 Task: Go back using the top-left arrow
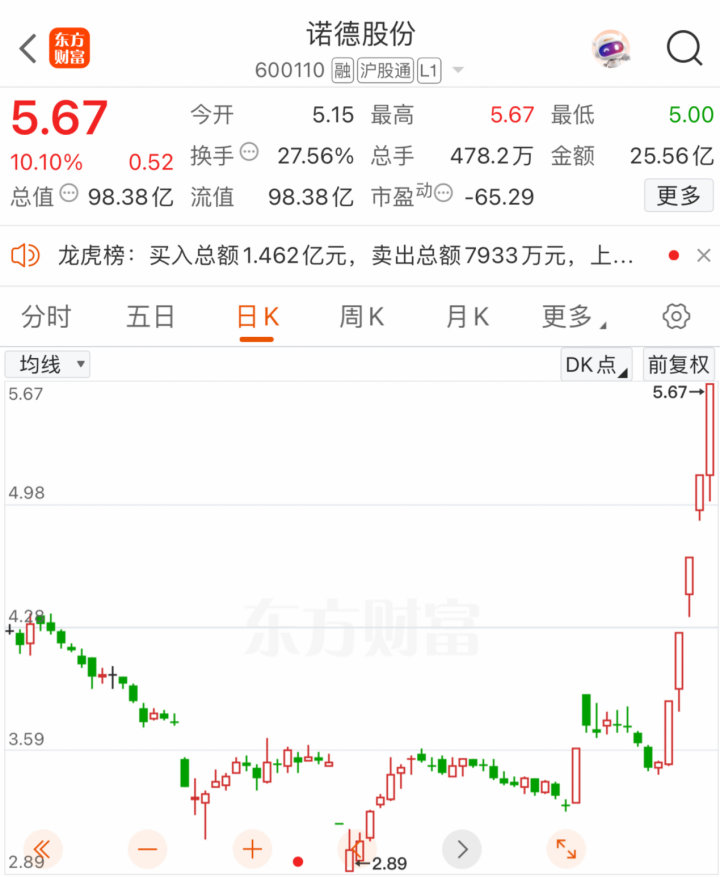coord(28,47)
